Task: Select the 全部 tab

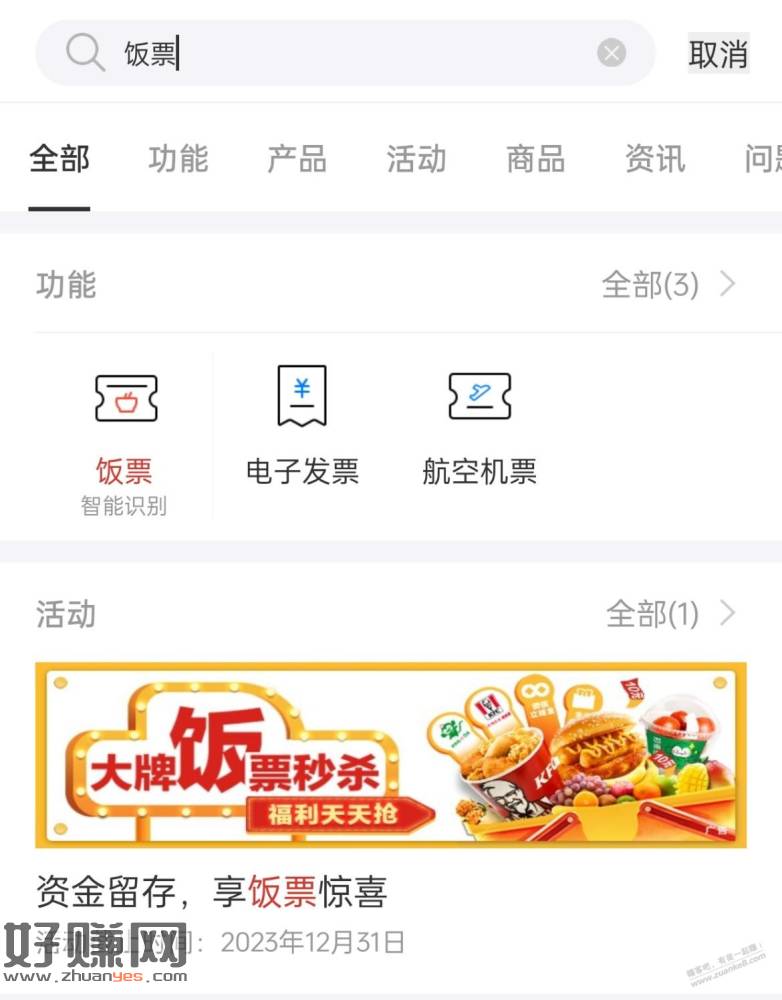Action: 59,159
